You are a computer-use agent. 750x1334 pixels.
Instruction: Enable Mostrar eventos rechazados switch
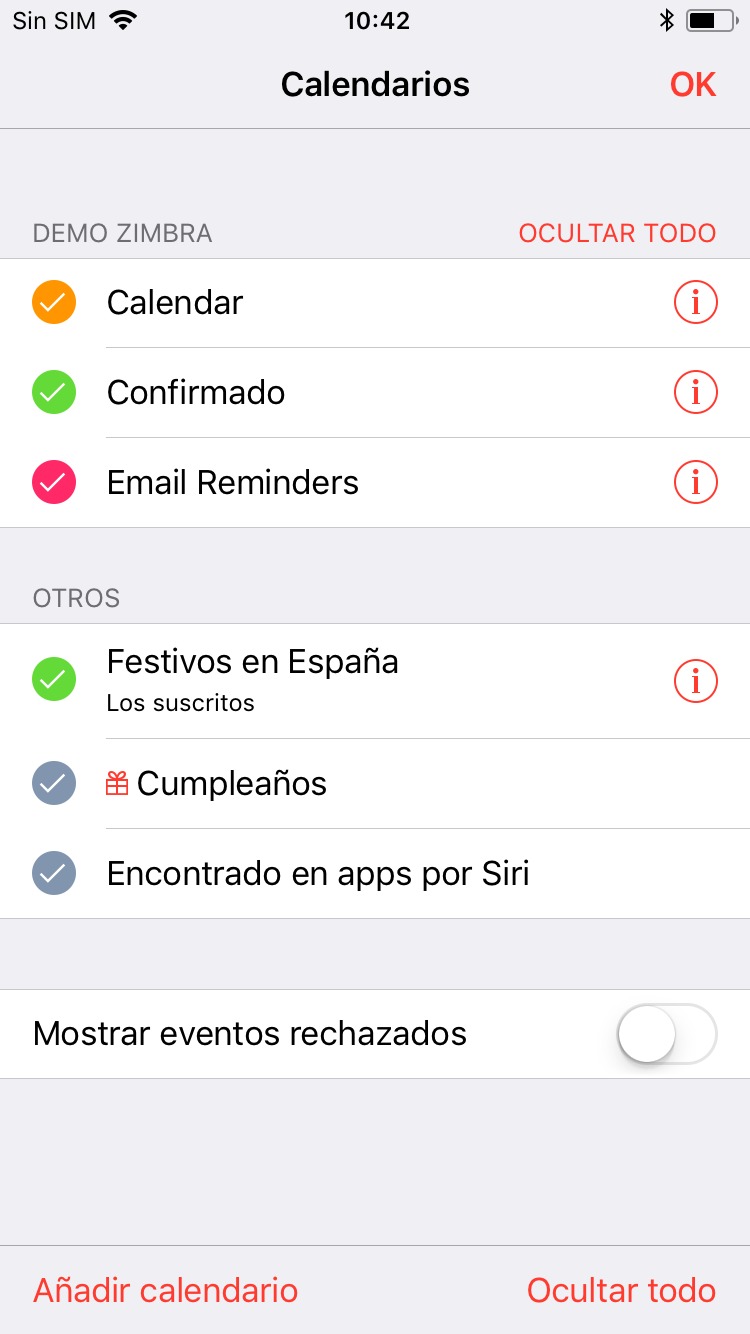click(x=667, y=1033)
